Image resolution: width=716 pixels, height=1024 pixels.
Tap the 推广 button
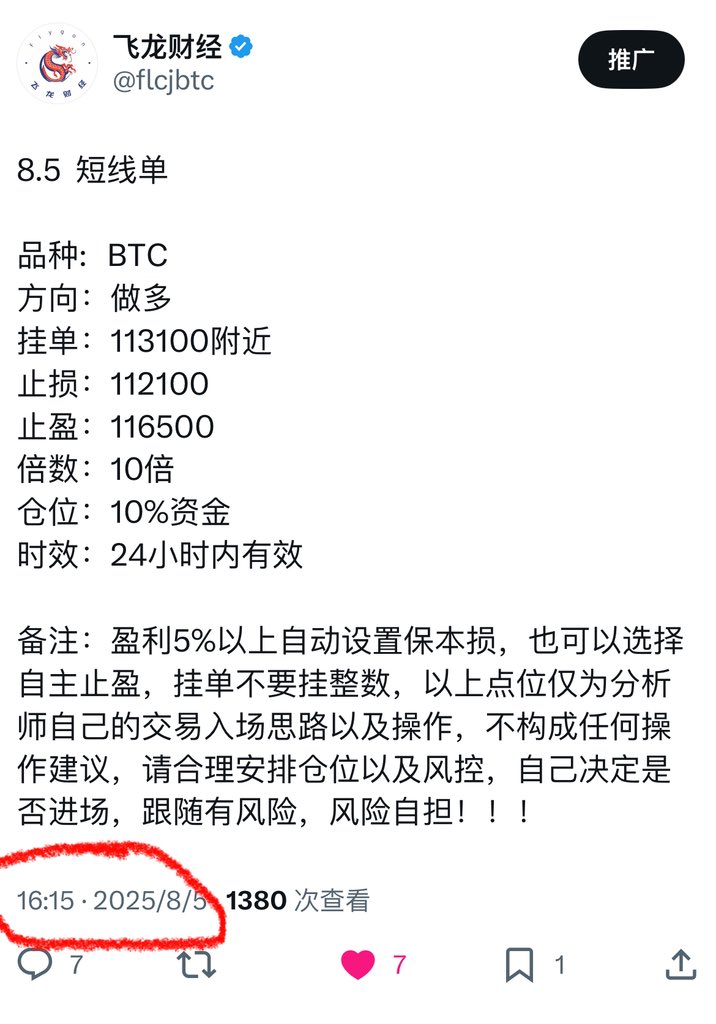coord(631,59)
